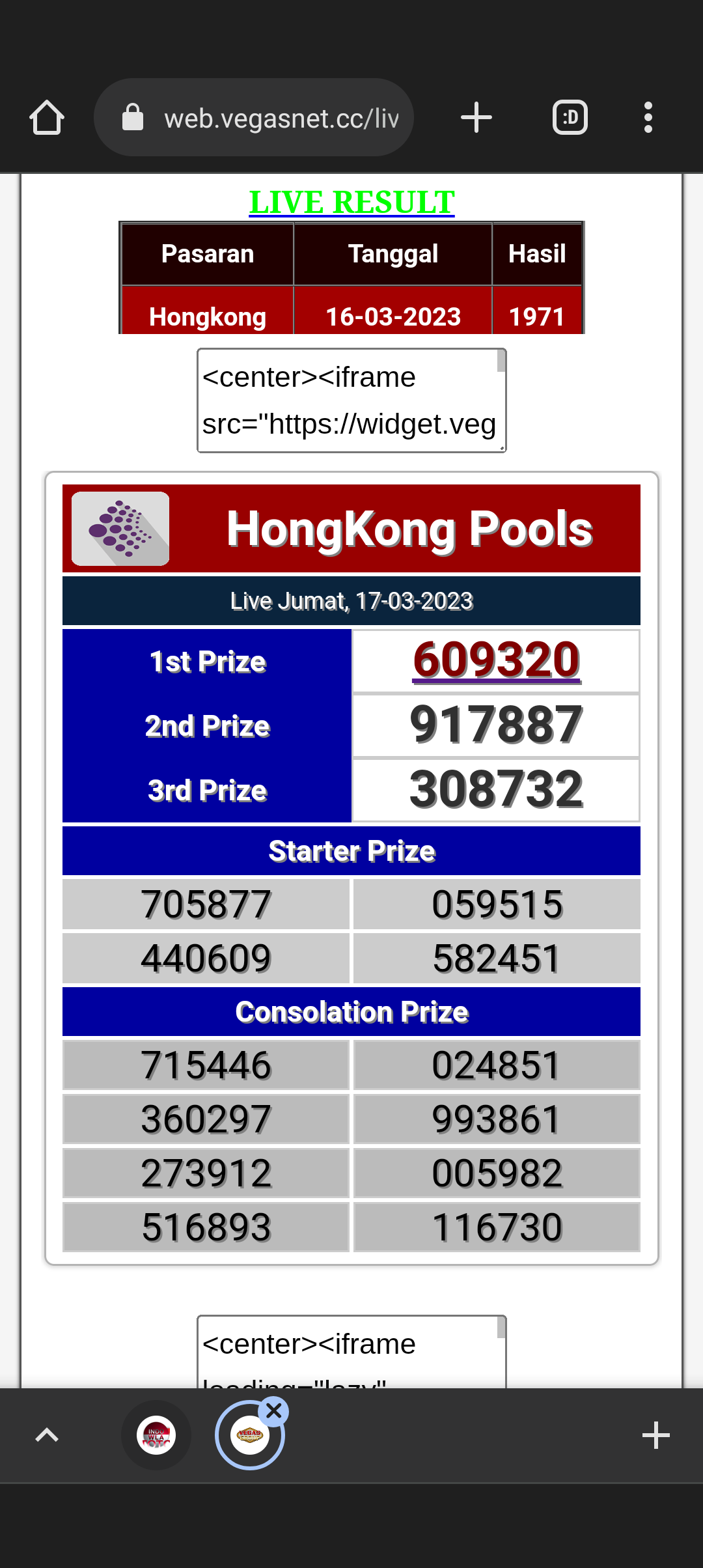This screenshot has width=703, height=1568.
Task: Add a new tab from bottom bar
Action: point(655,1435)
